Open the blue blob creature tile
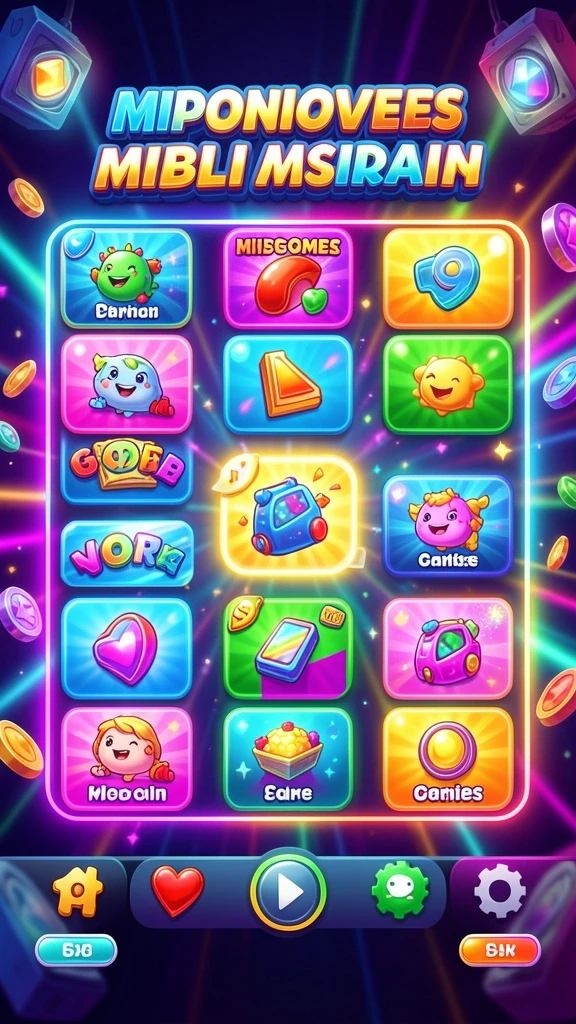Image resolution: width=576 pixels, height=1024 pixels. [x=127, y=384]
